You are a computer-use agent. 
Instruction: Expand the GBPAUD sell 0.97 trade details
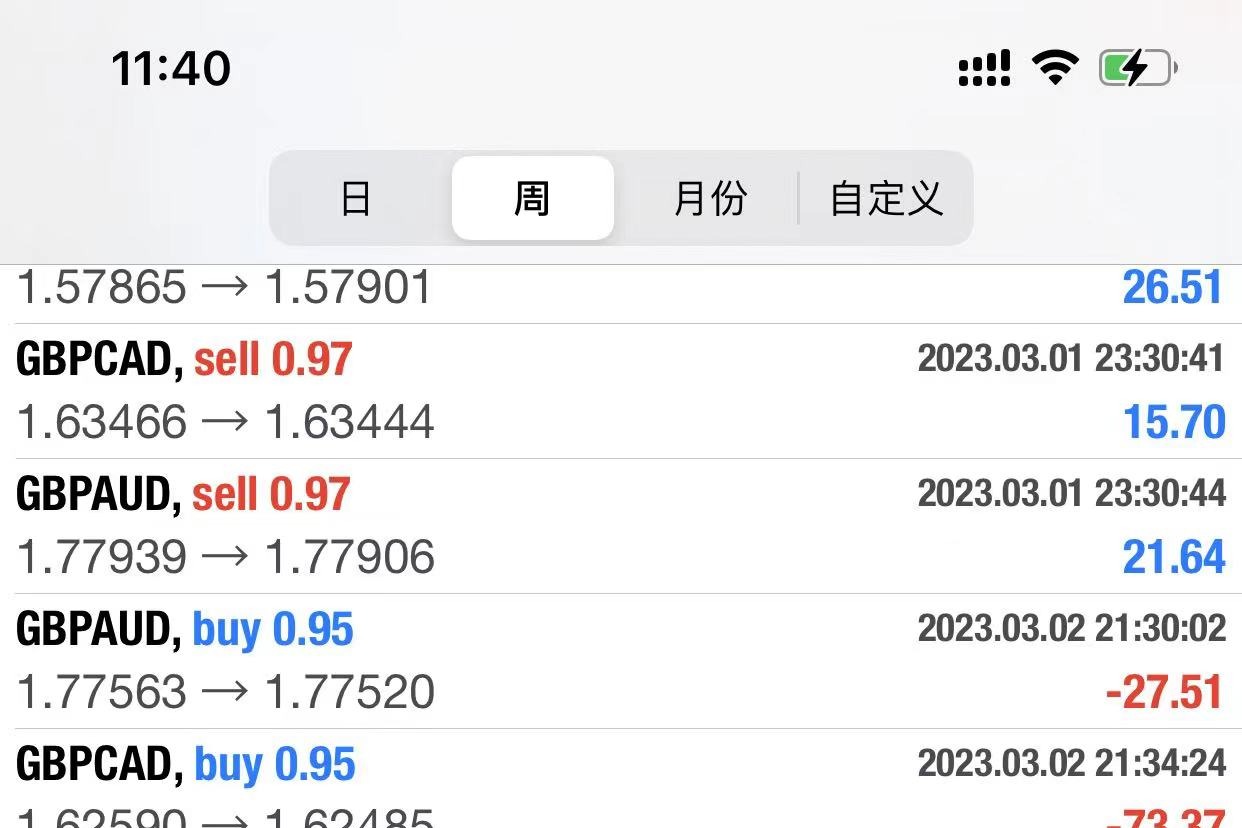[620, 526]
